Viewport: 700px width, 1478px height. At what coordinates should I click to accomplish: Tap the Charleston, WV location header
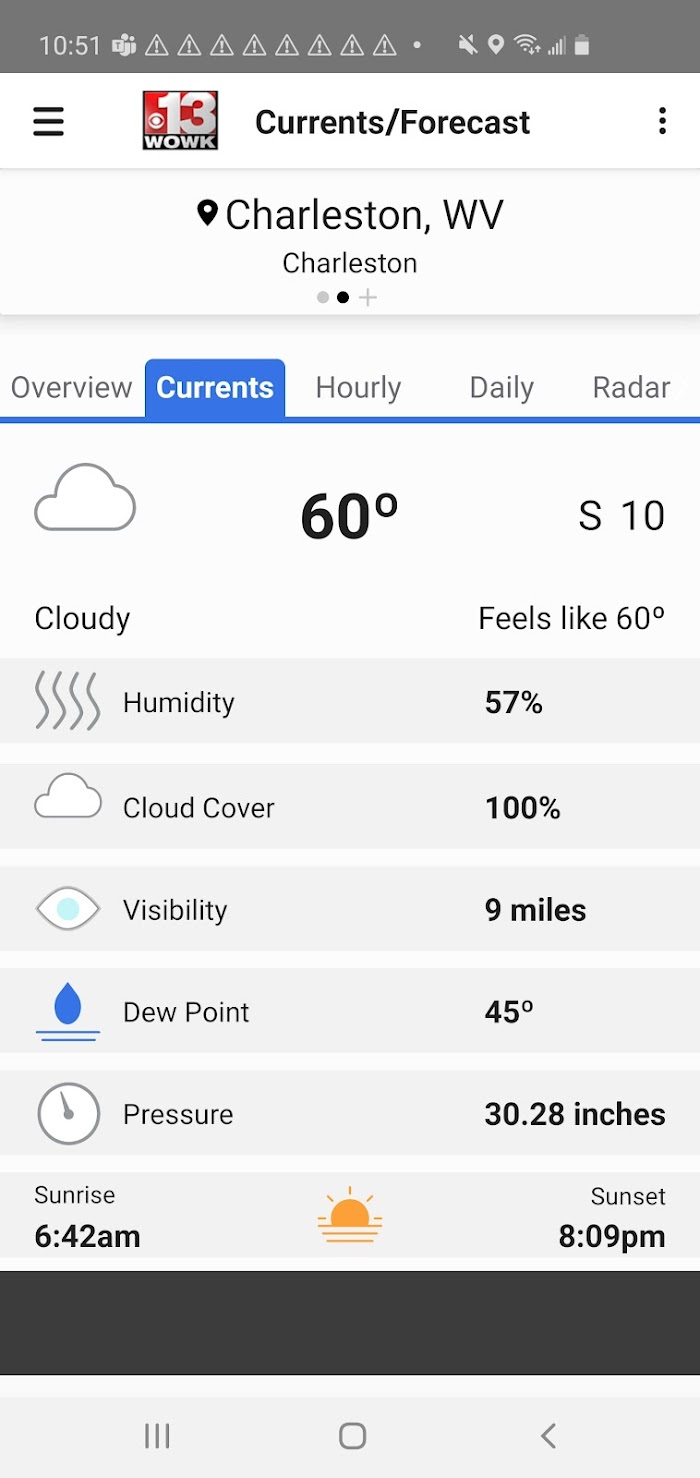pos(350,215)
